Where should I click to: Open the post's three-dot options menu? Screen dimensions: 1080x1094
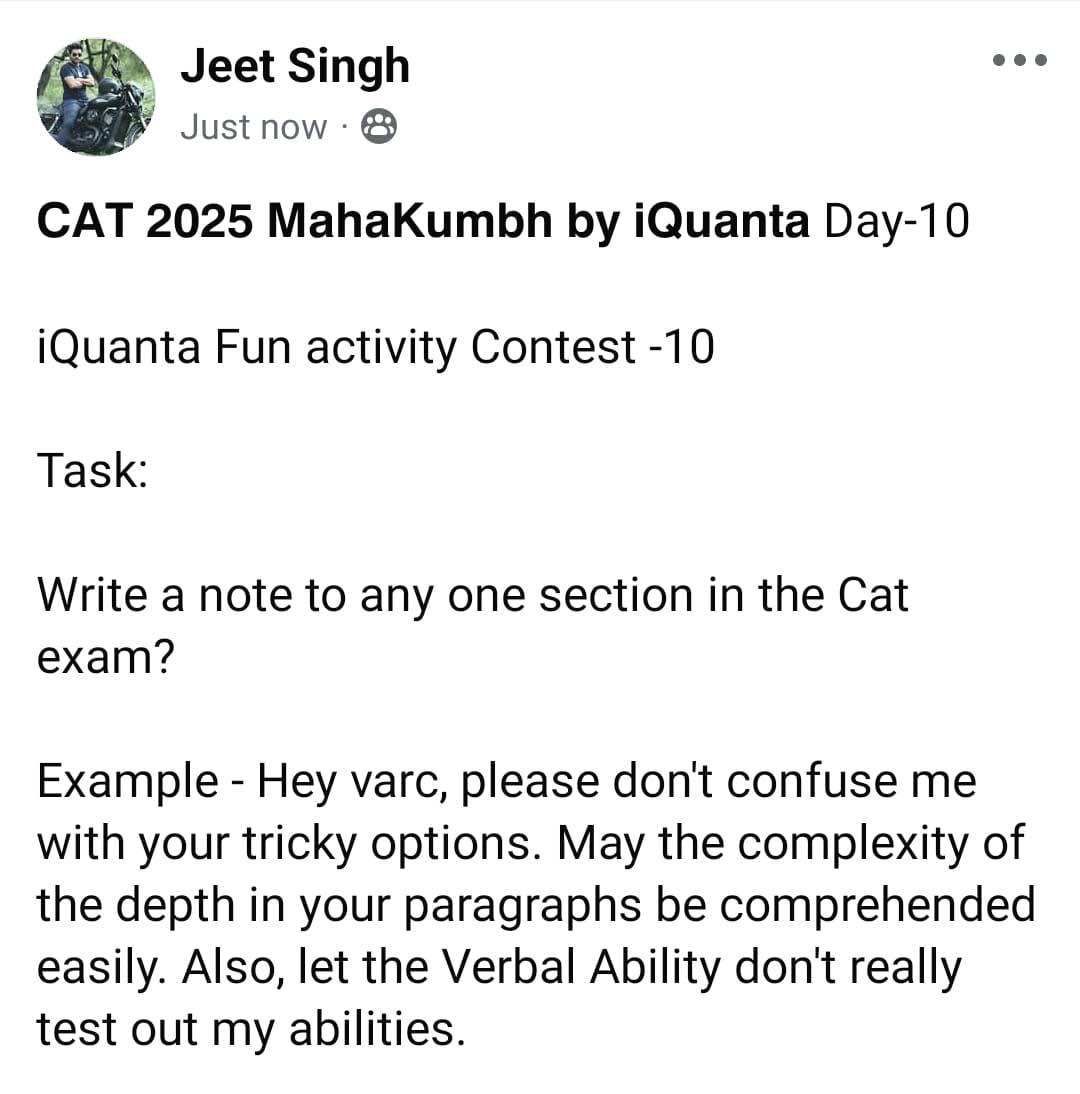pos(1019,61)
